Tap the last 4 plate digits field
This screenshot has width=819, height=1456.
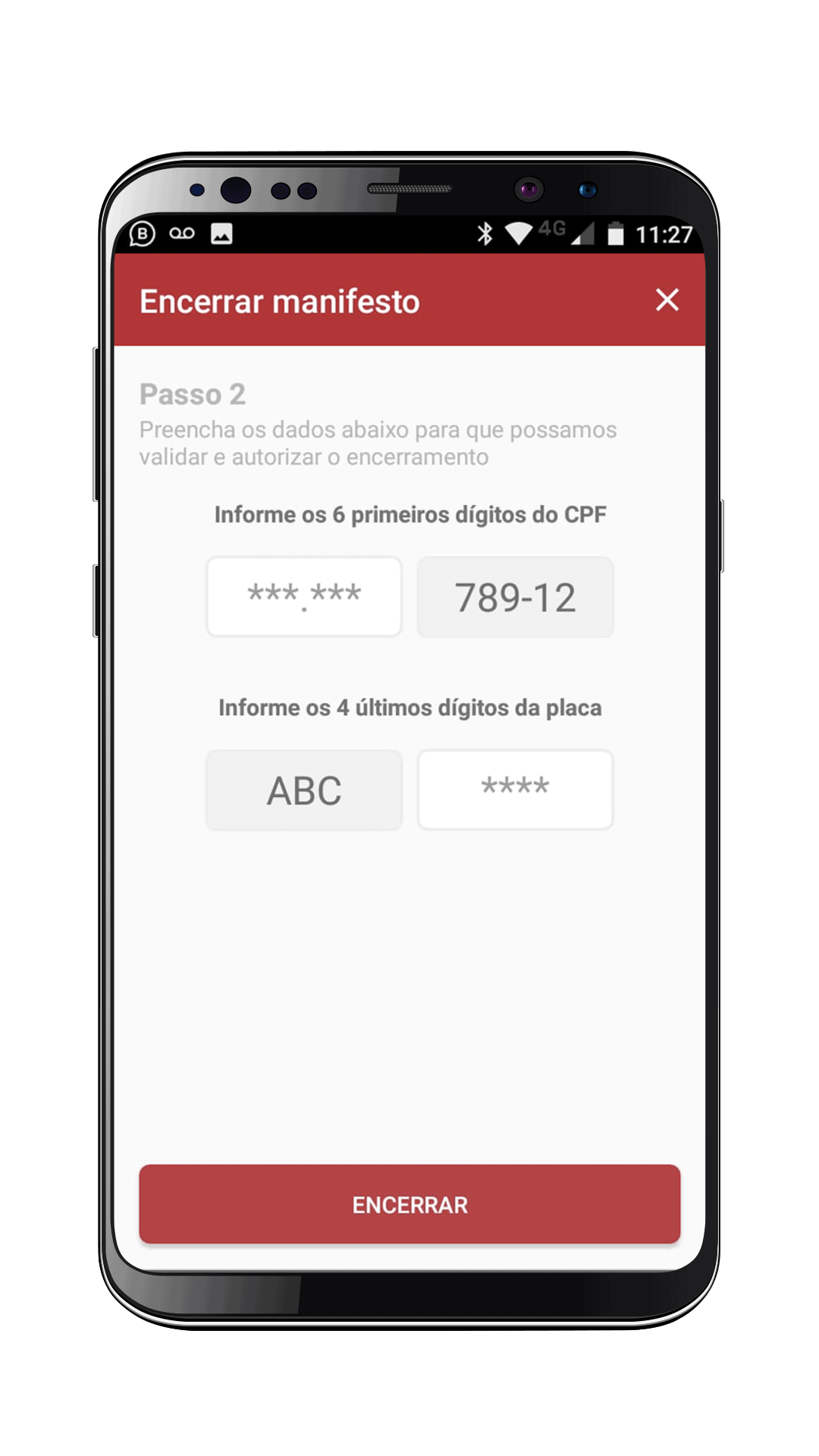(515, 789)
